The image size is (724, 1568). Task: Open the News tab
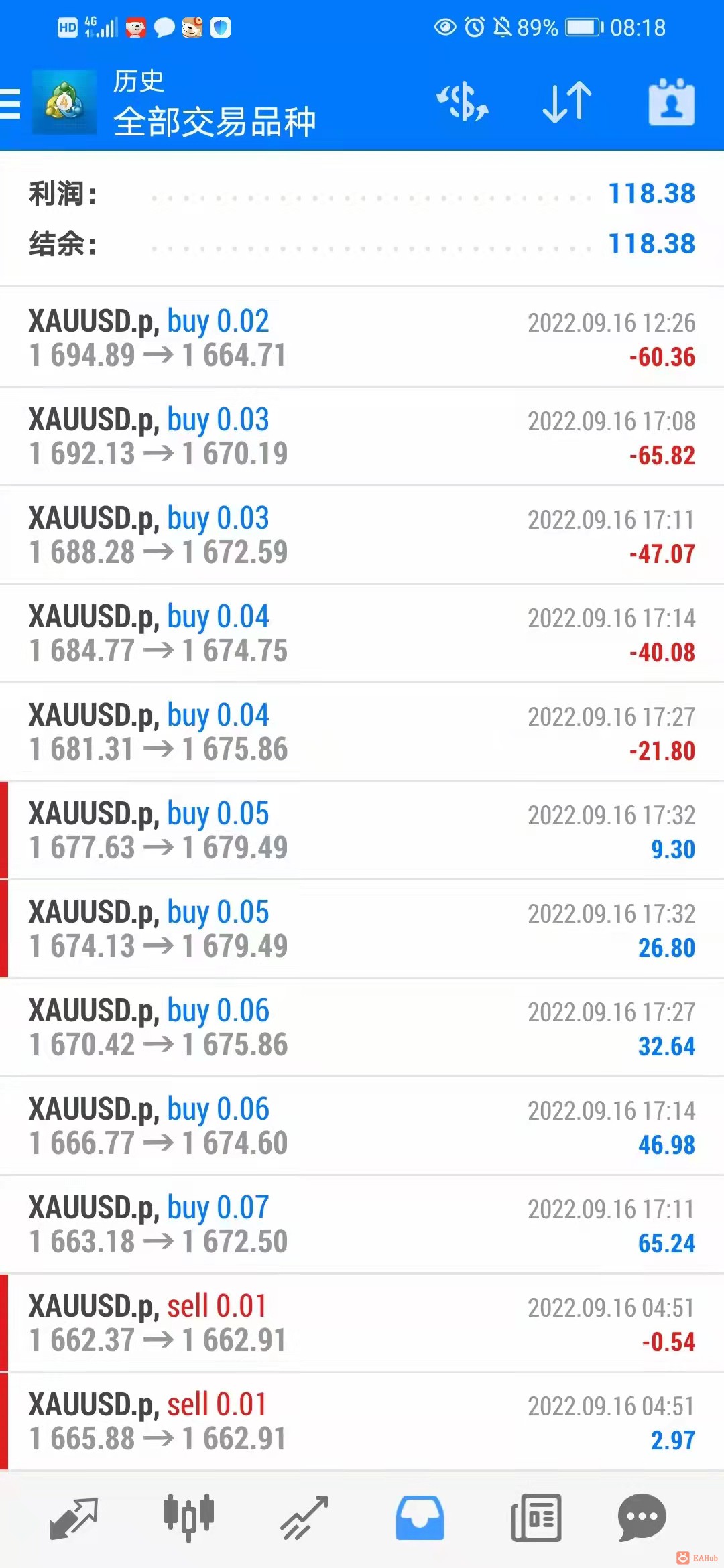(536, 1518)
